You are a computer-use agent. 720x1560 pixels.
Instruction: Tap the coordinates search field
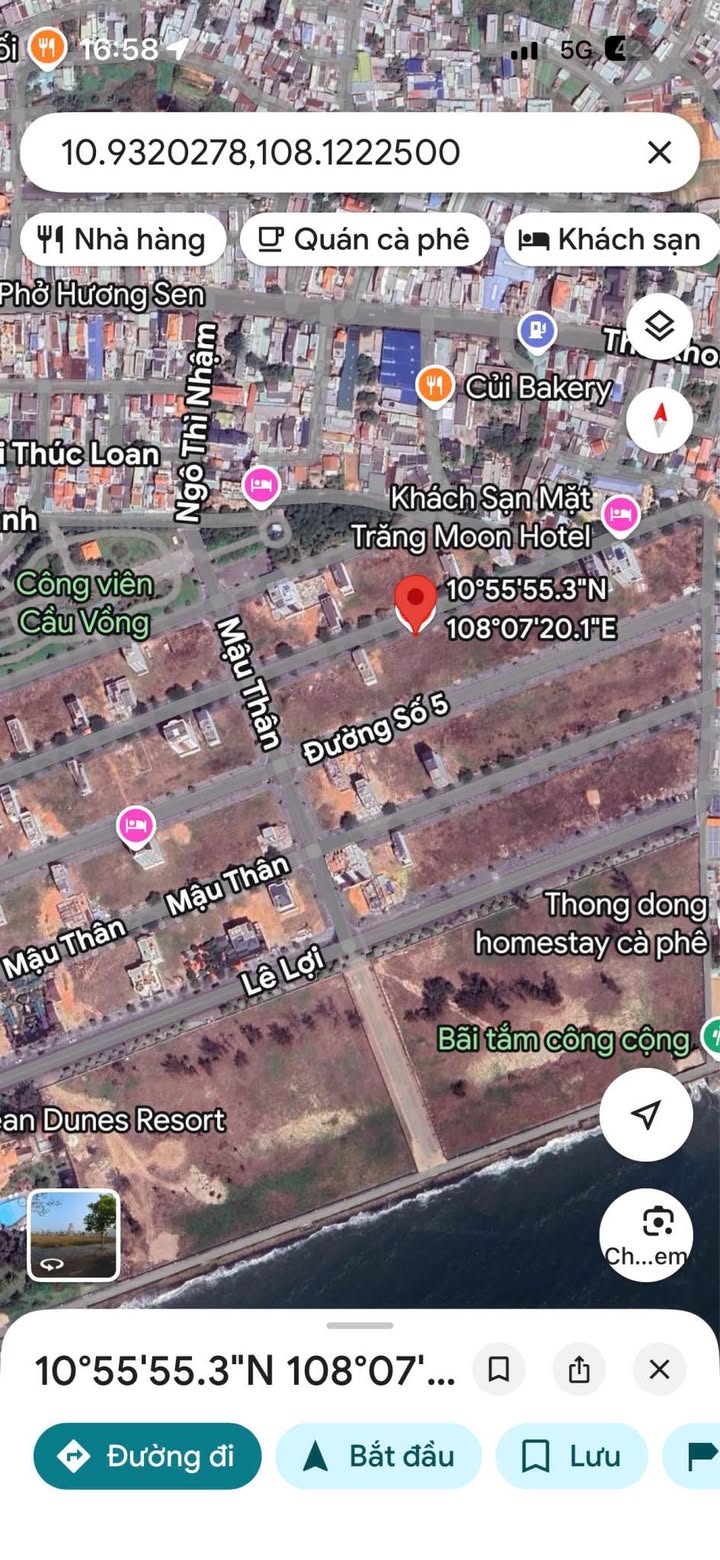click(x=330, y=153)
